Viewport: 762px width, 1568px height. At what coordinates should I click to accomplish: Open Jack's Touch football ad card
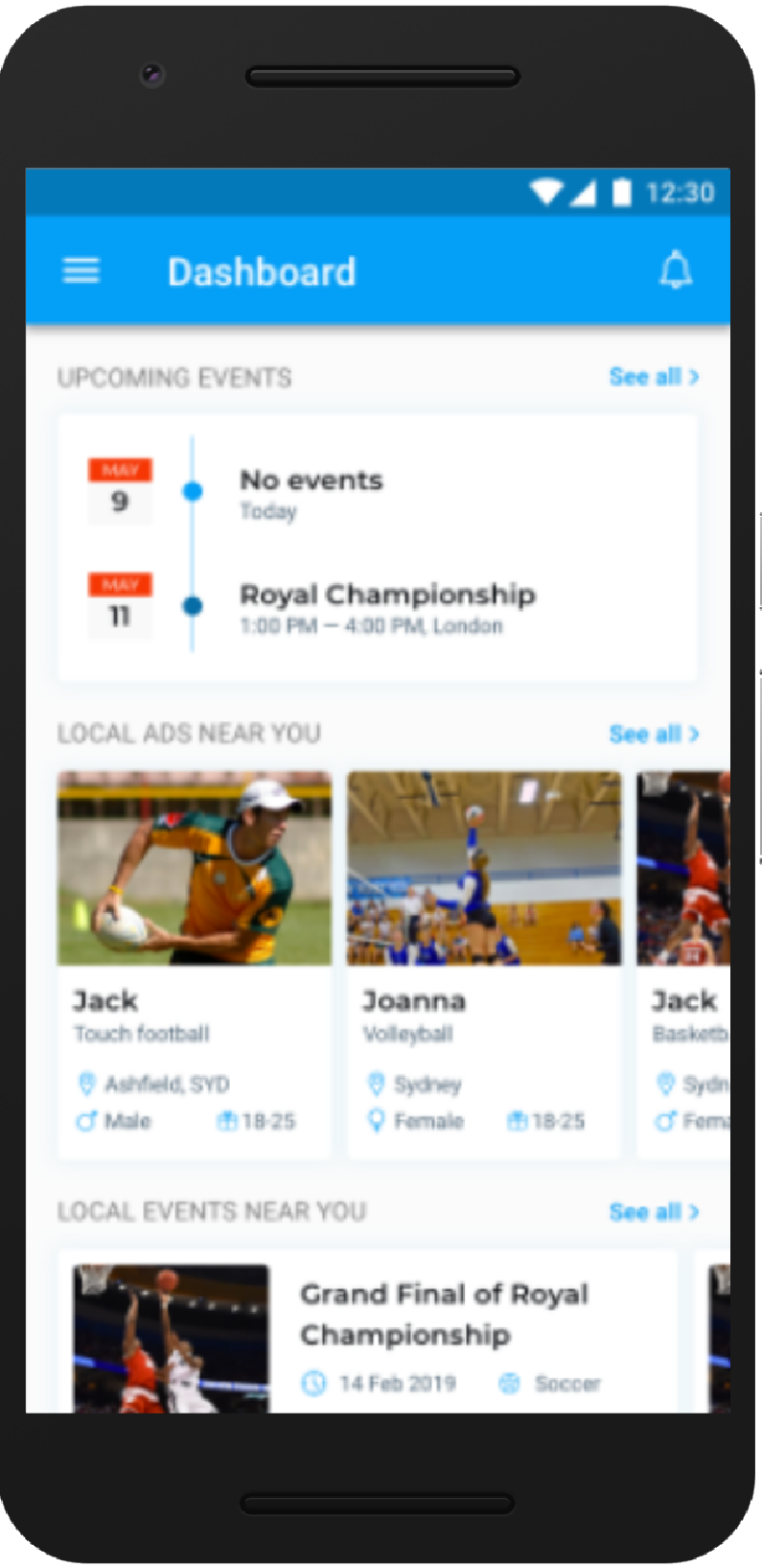click(195, 964)
